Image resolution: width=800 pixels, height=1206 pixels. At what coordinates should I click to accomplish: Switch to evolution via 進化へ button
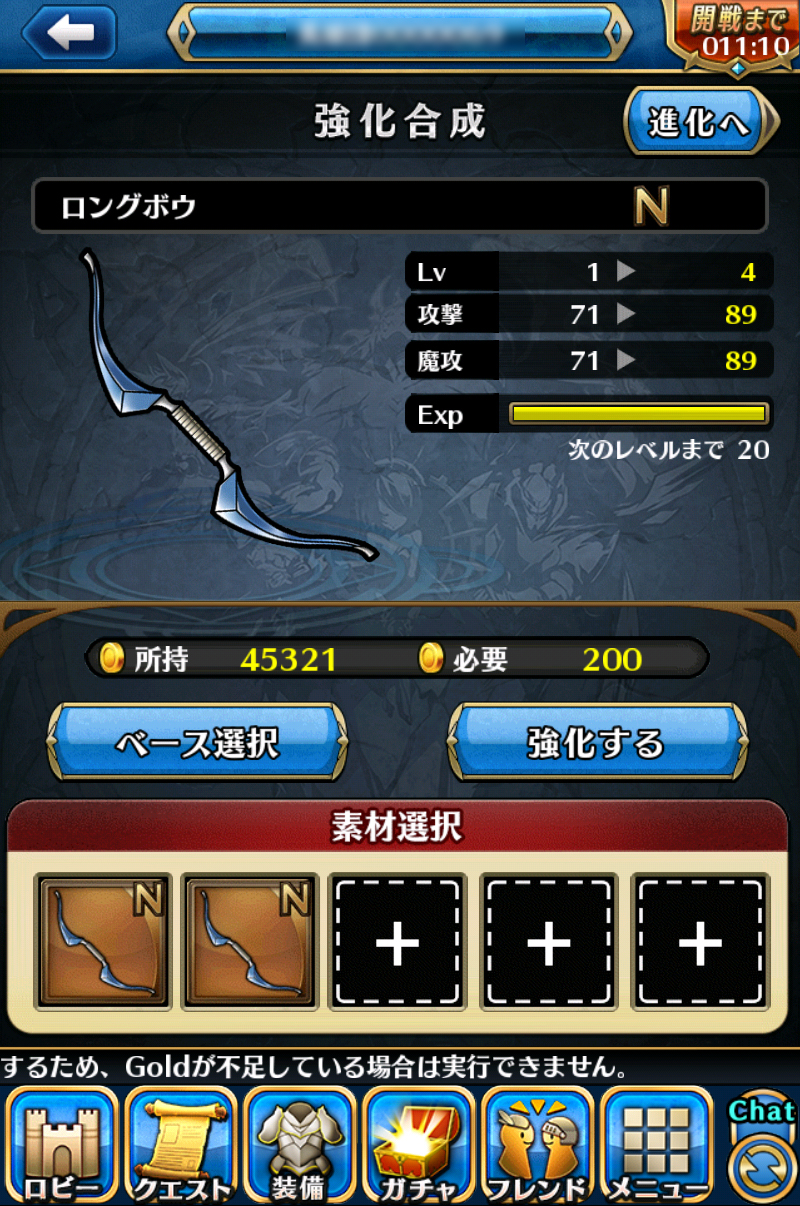[700, 122]
